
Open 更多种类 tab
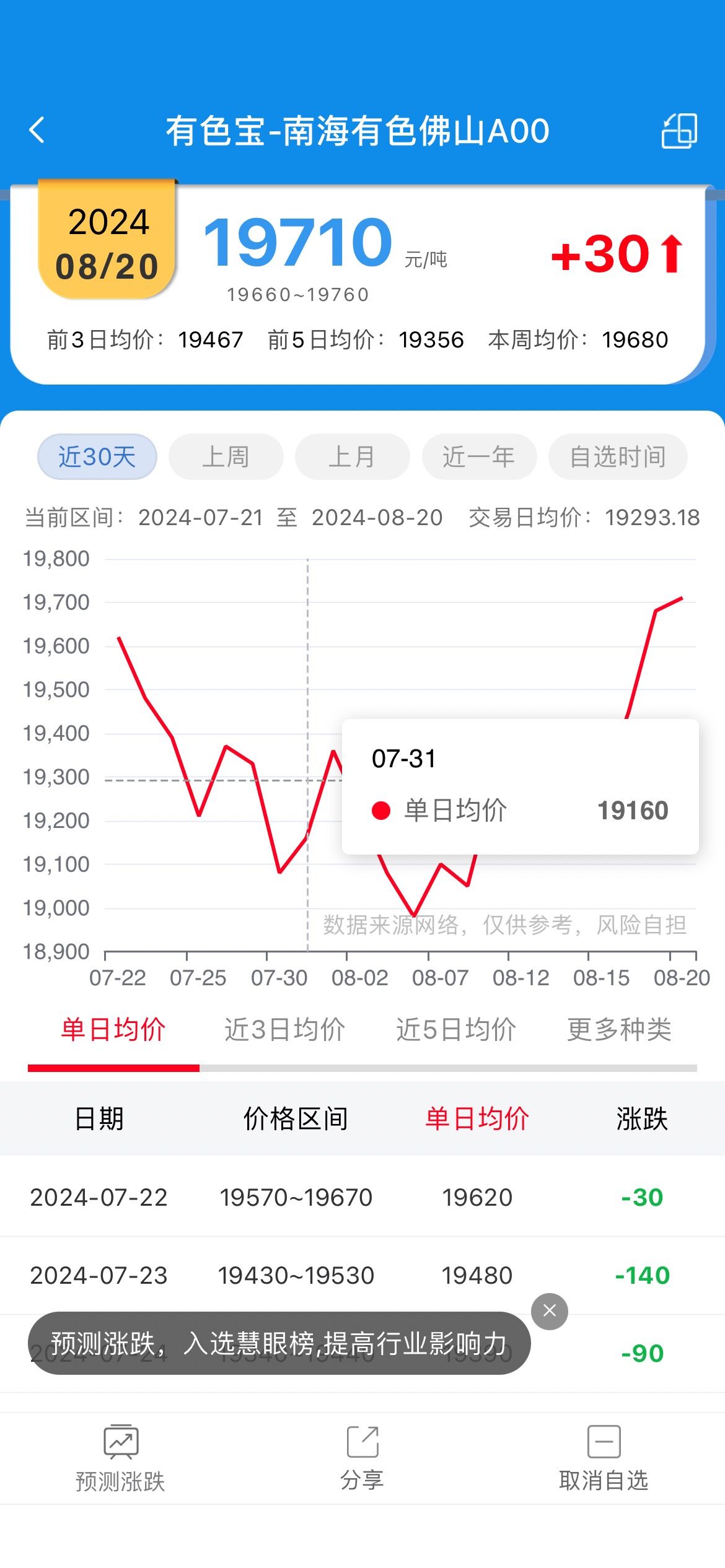tap(620, 1029)
